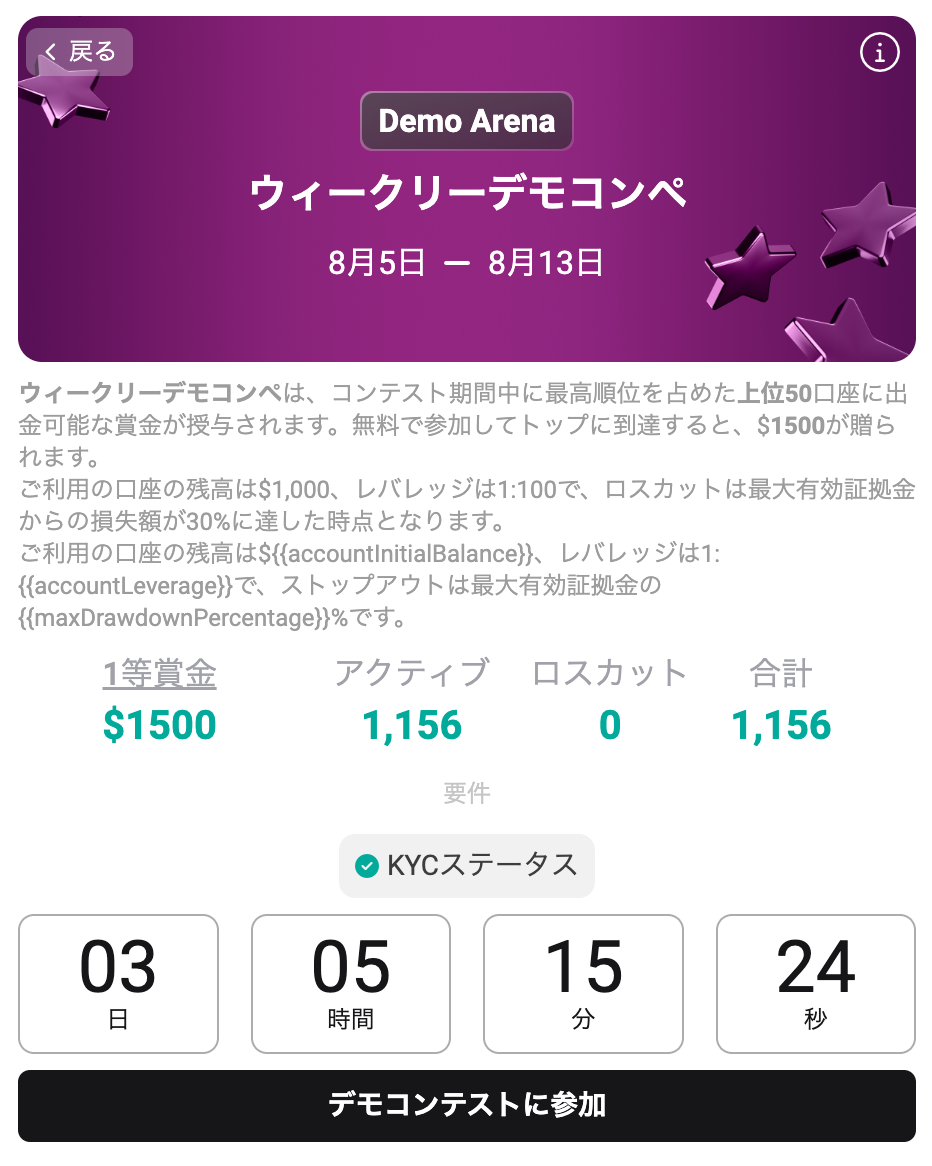Image resolution: width=932 pixels, height=1166 pixels.
Task: Open the underlined 1等賞金 prize link
Action: coord(159,674)
